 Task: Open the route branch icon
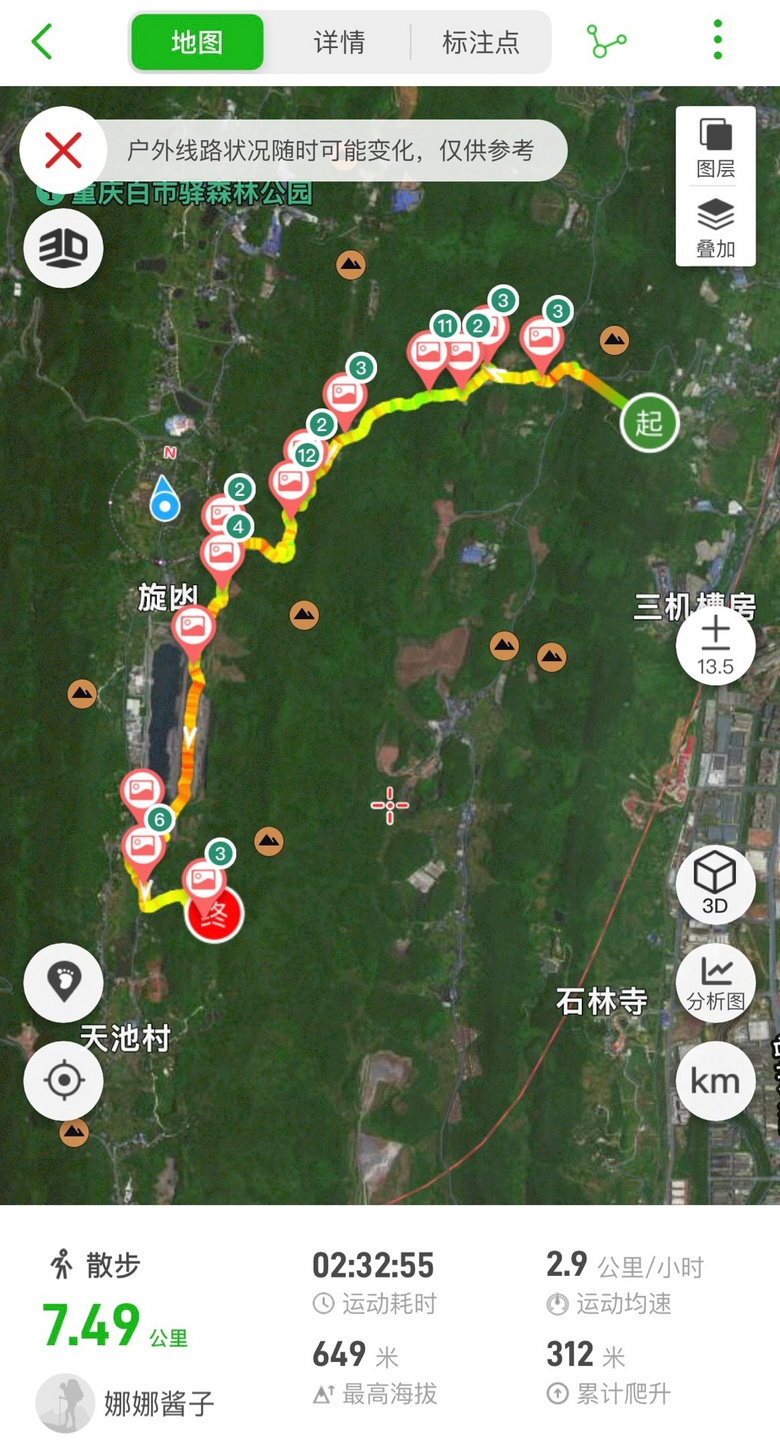click(x=606, y=42)
